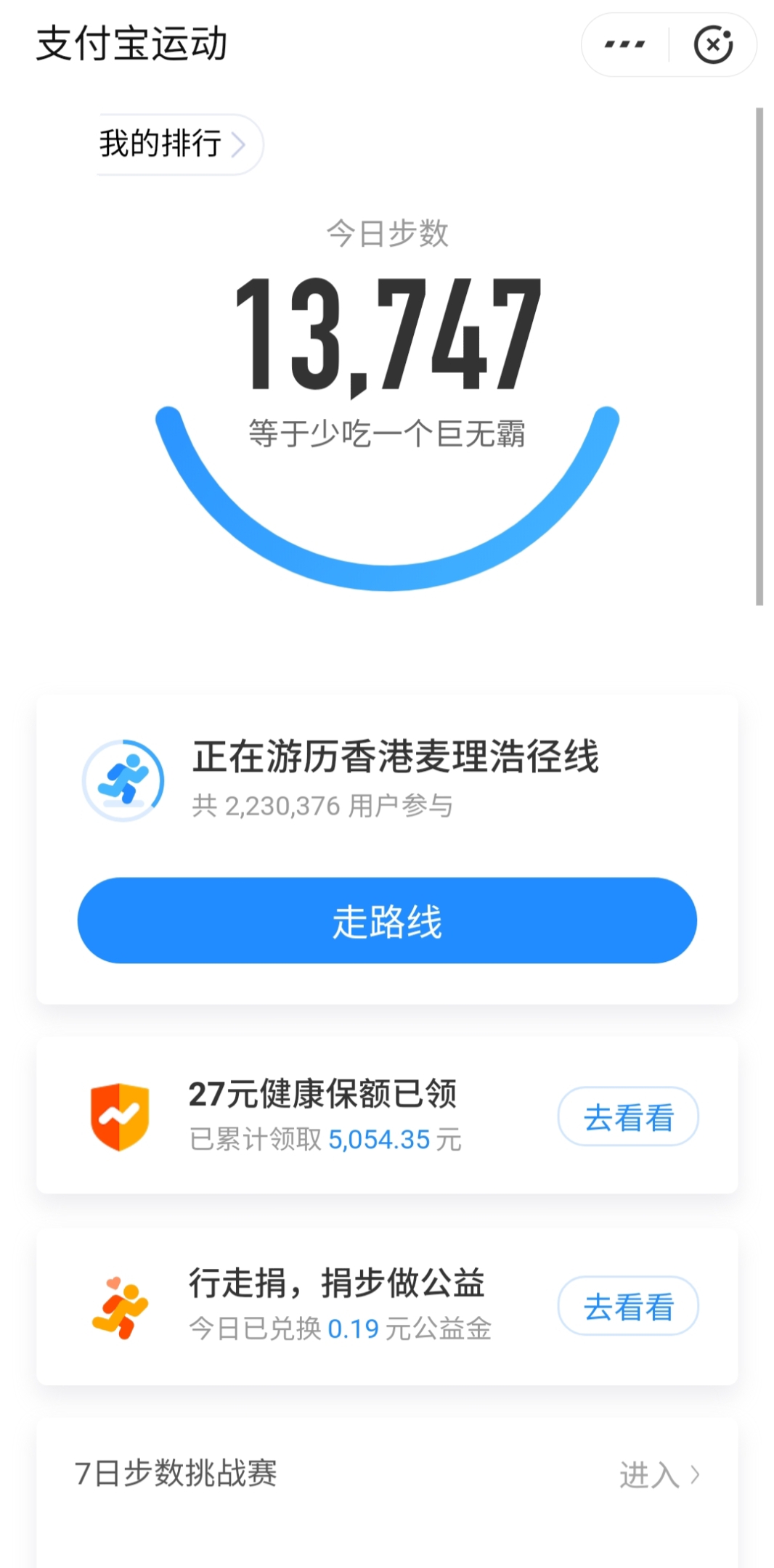Tap 去看看 beside 27元健康保额已领
Image resolution: width=774 pixels, height=1568 pixels.
628,1116
